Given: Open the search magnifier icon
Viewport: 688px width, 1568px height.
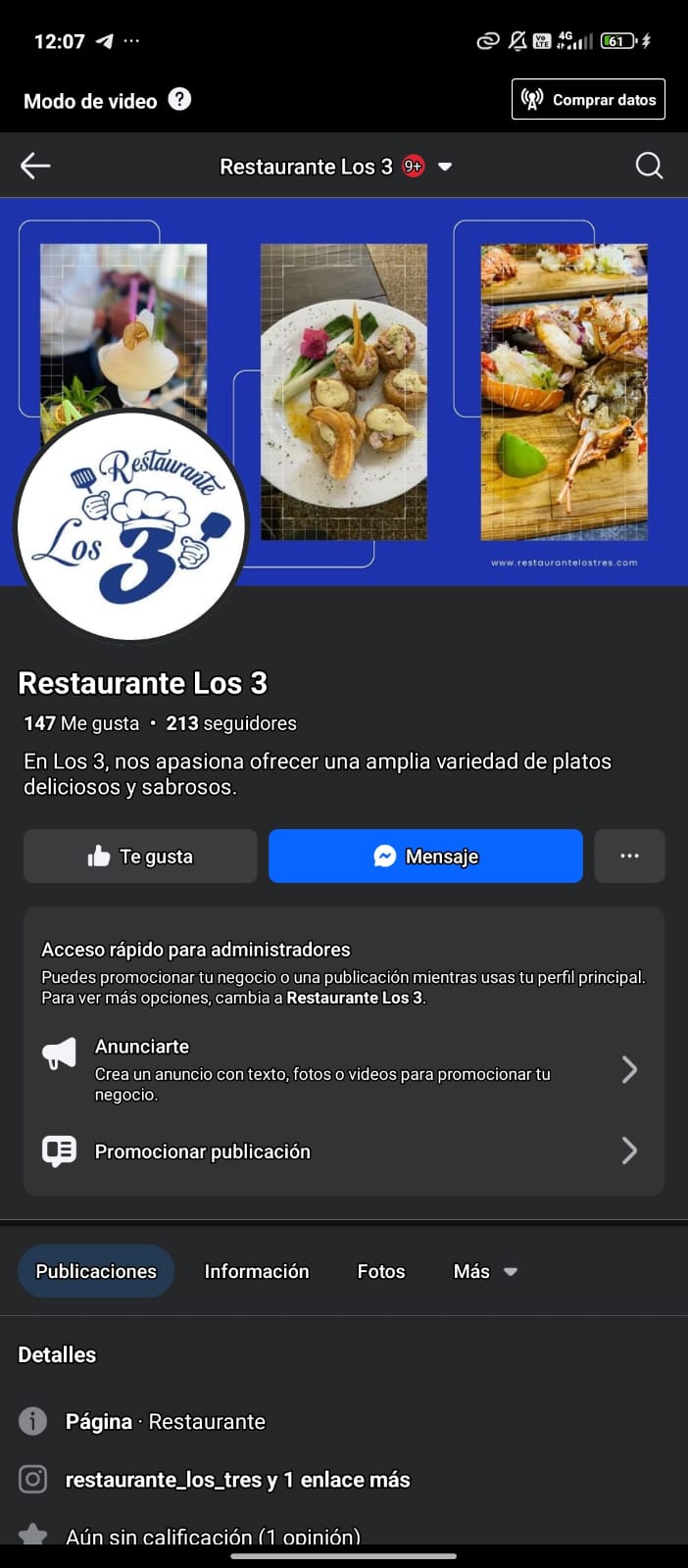Looking at the screenshot, I should point(649,167).
